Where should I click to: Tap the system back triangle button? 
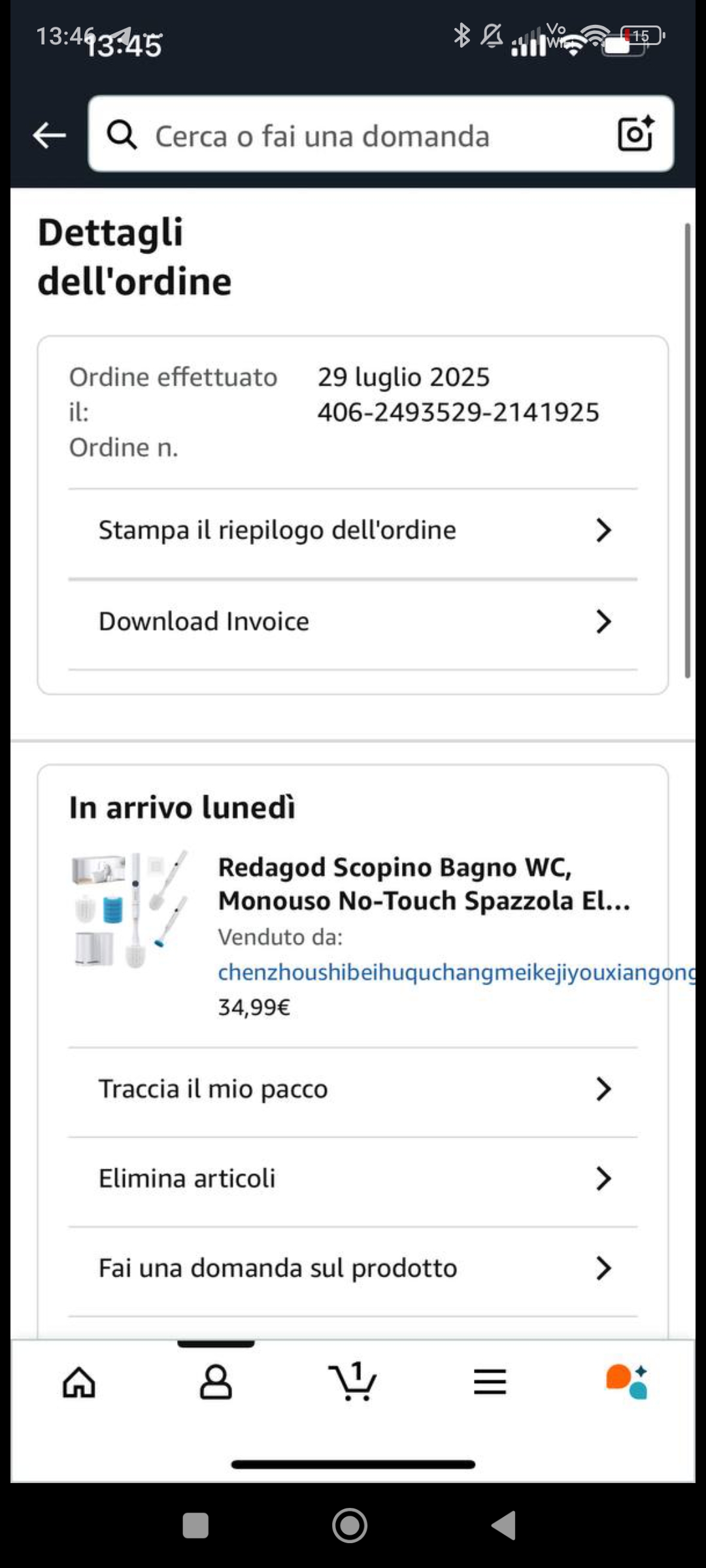coord(505,1526)
